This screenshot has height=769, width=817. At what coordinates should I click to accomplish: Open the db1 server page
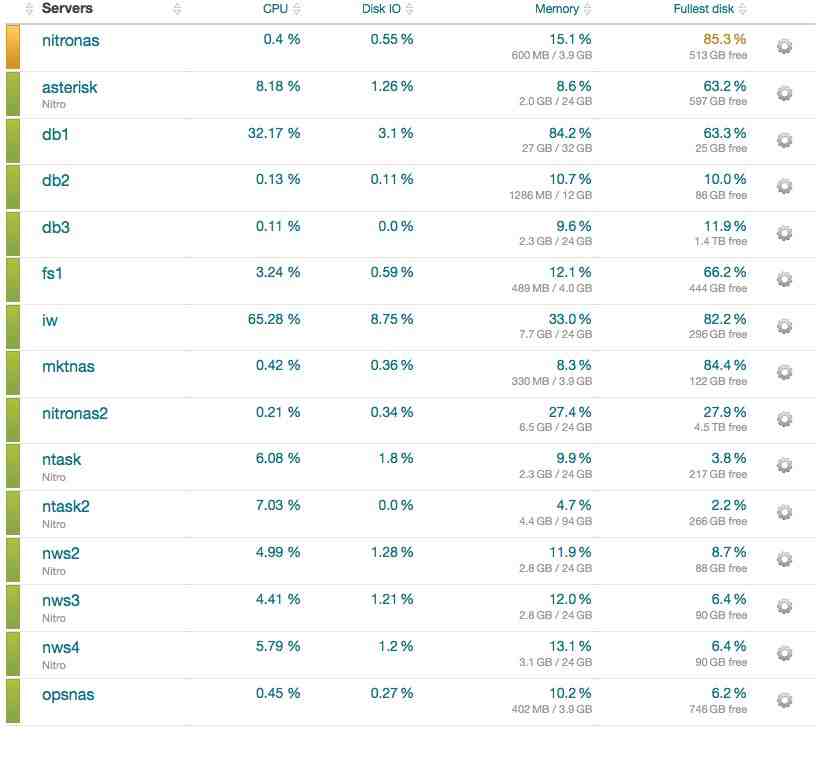pos(55,134)
